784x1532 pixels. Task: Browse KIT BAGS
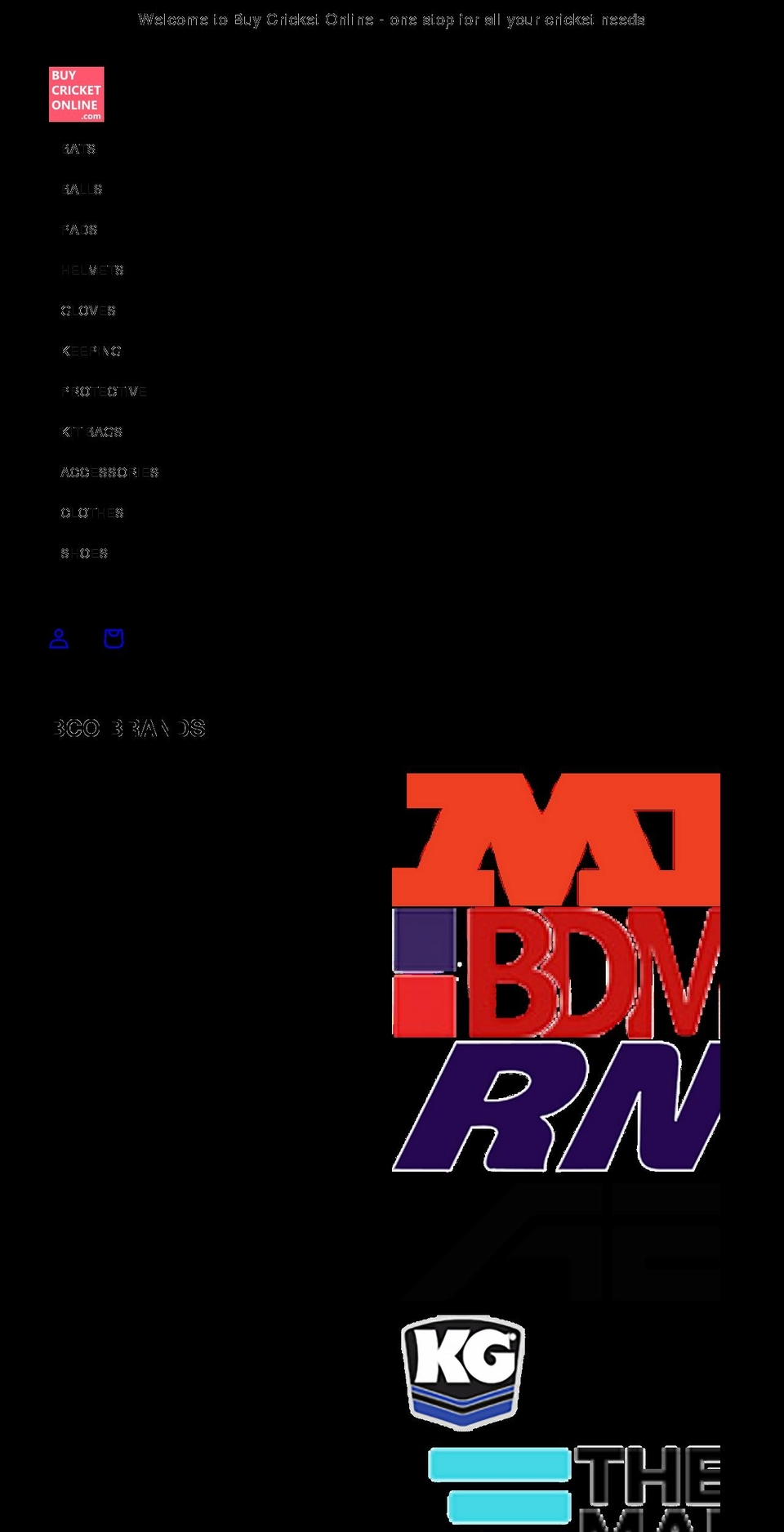point(91,432)
